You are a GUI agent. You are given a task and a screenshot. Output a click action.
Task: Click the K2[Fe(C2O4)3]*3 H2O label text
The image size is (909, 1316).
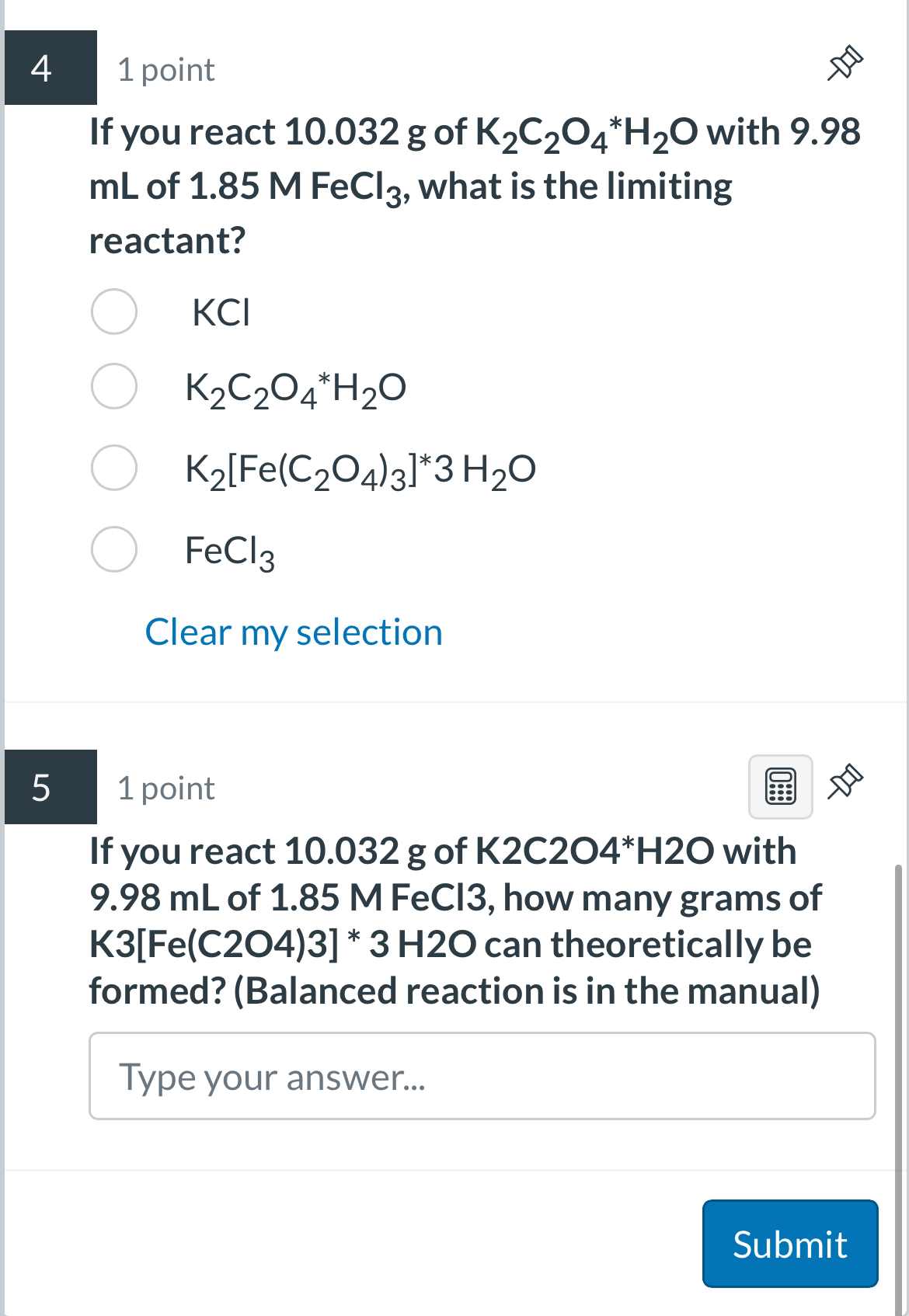coord(360,470)
